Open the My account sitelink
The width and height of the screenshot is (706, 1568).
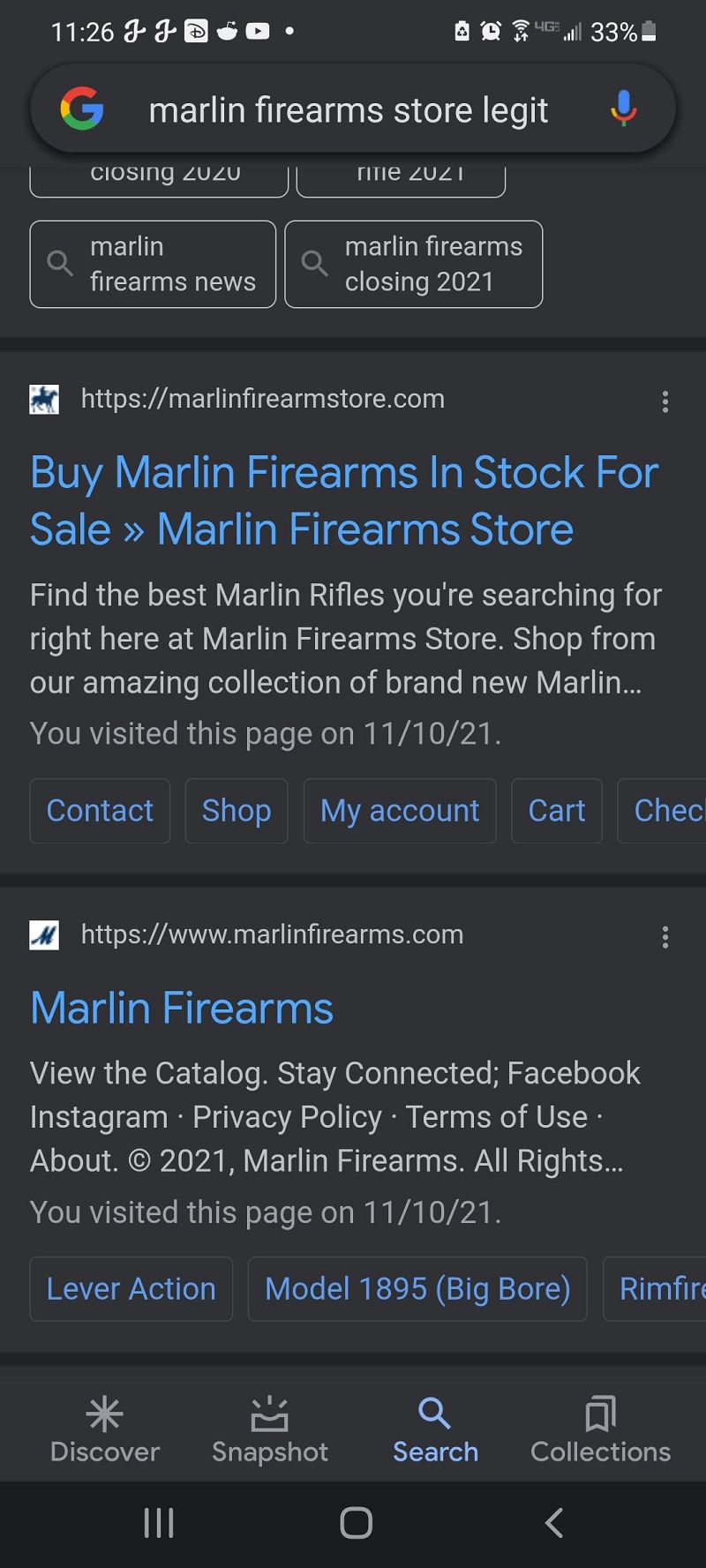click(x=400, y=811)
